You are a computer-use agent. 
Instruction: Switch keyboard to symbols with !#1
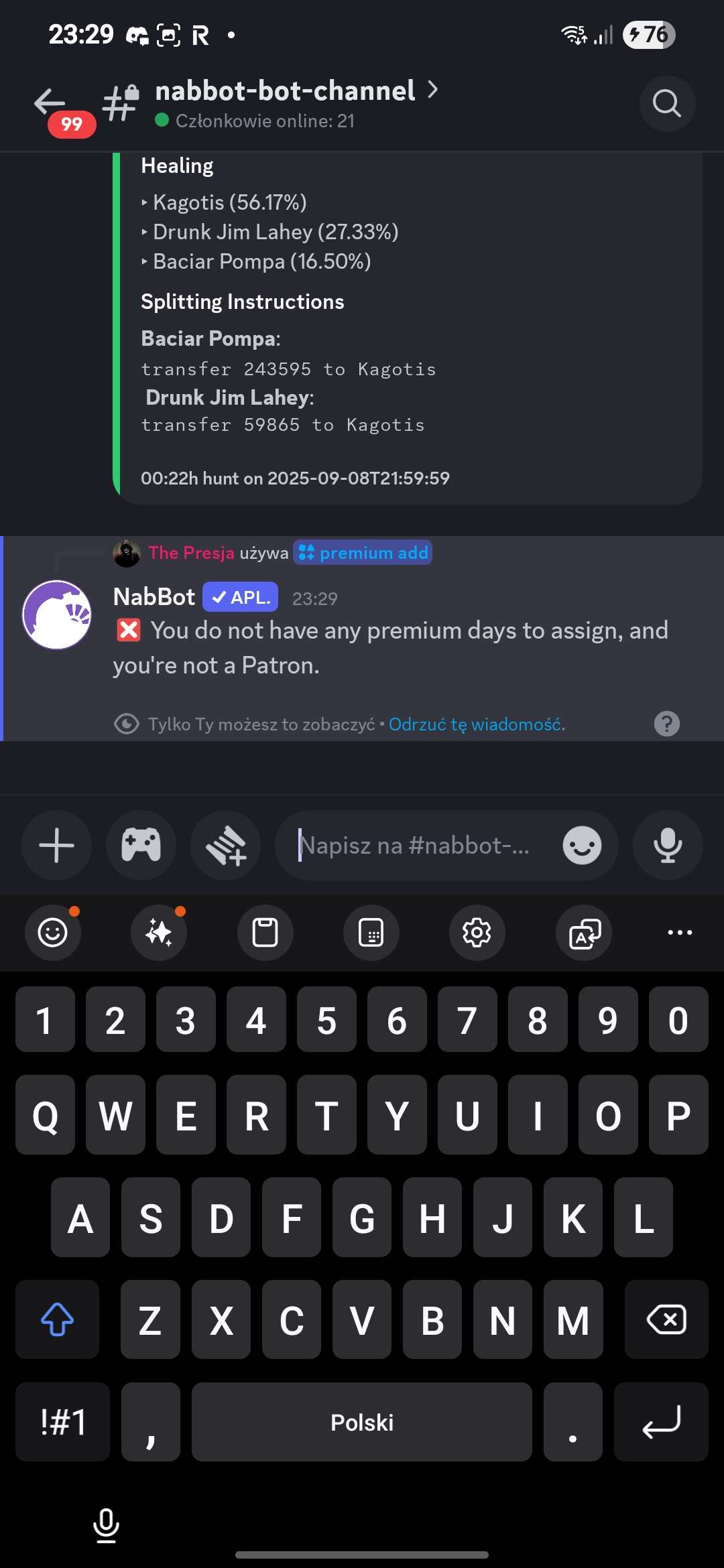pyautogui.click(x=62, y=1421)
